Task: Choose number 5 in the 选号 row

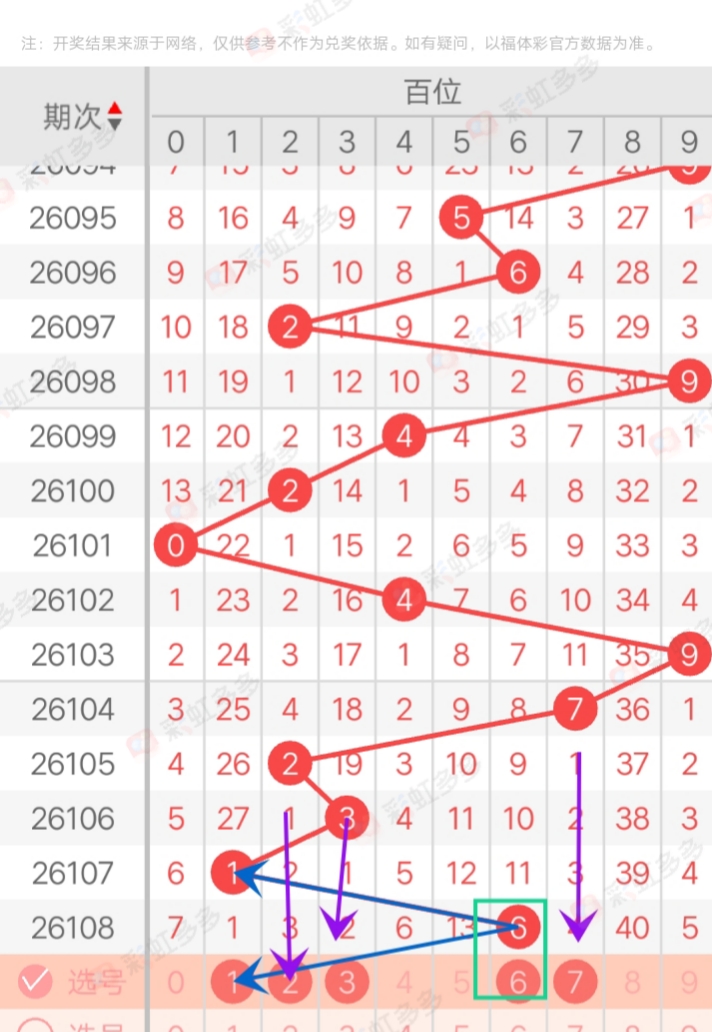Action: click(x=461, y=983)
